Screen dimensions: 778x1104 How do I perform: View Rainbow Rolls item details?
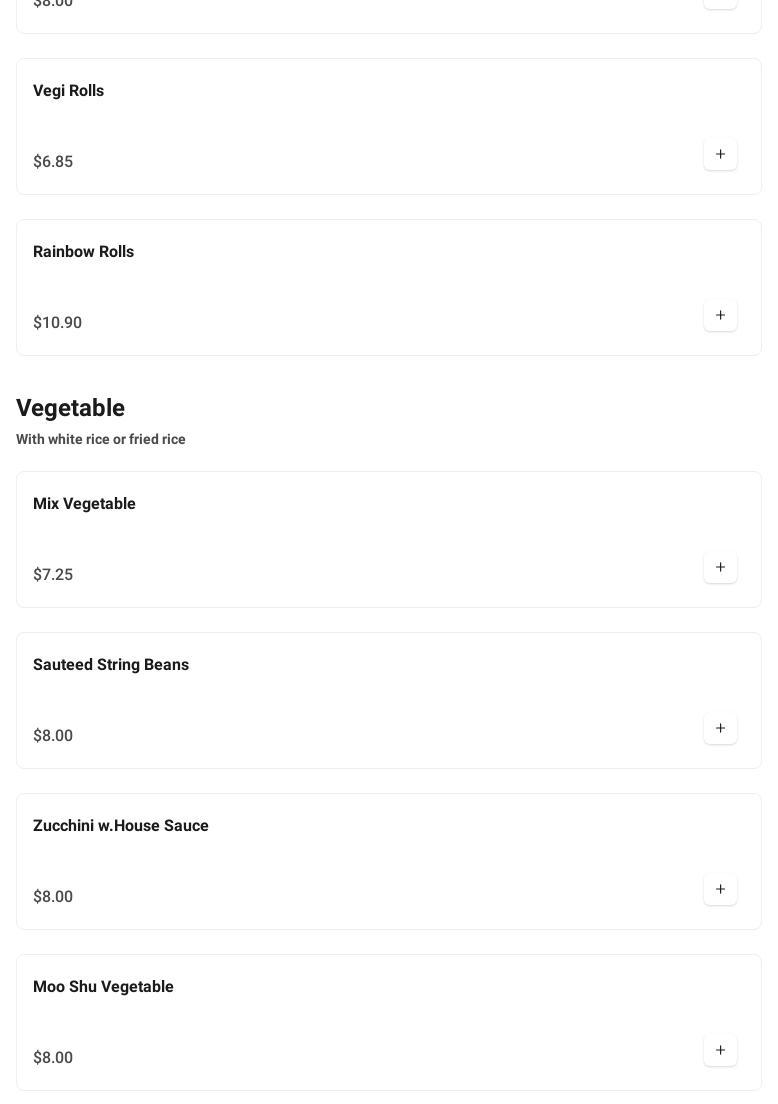[x=83, y=252]
